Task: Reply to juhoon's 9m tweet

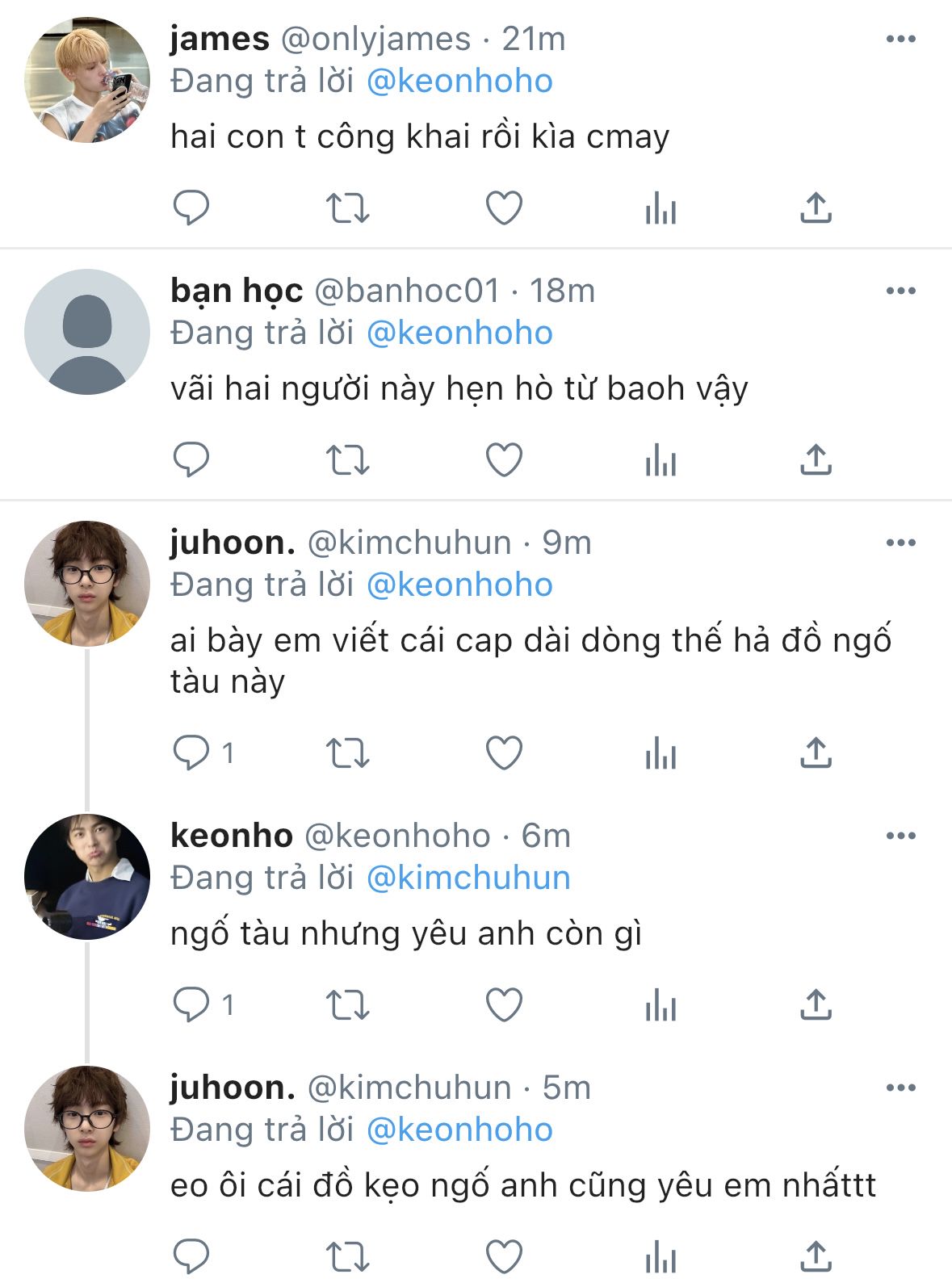Action: [191, 752]
